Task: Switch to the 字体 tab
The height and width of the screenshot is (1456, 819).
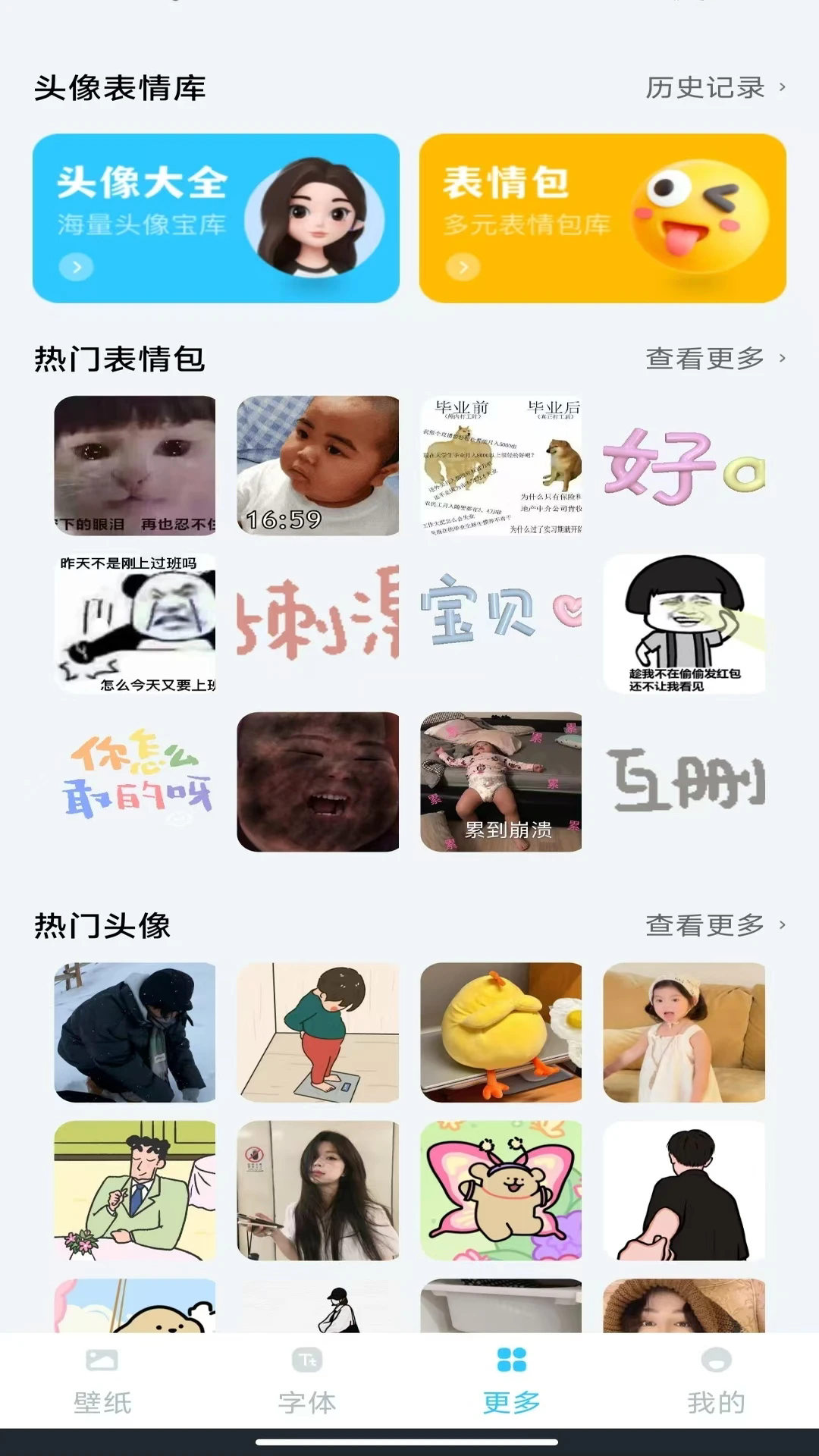Action: [x=307, y=1382]
